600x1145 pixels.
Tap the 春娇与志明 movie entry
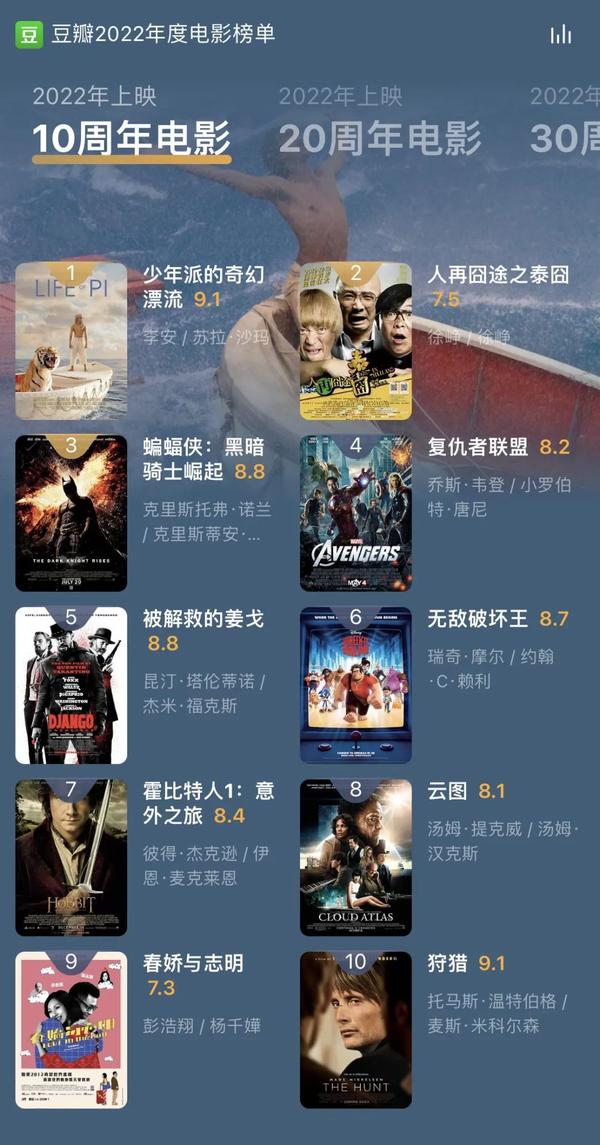(147, 1030)
